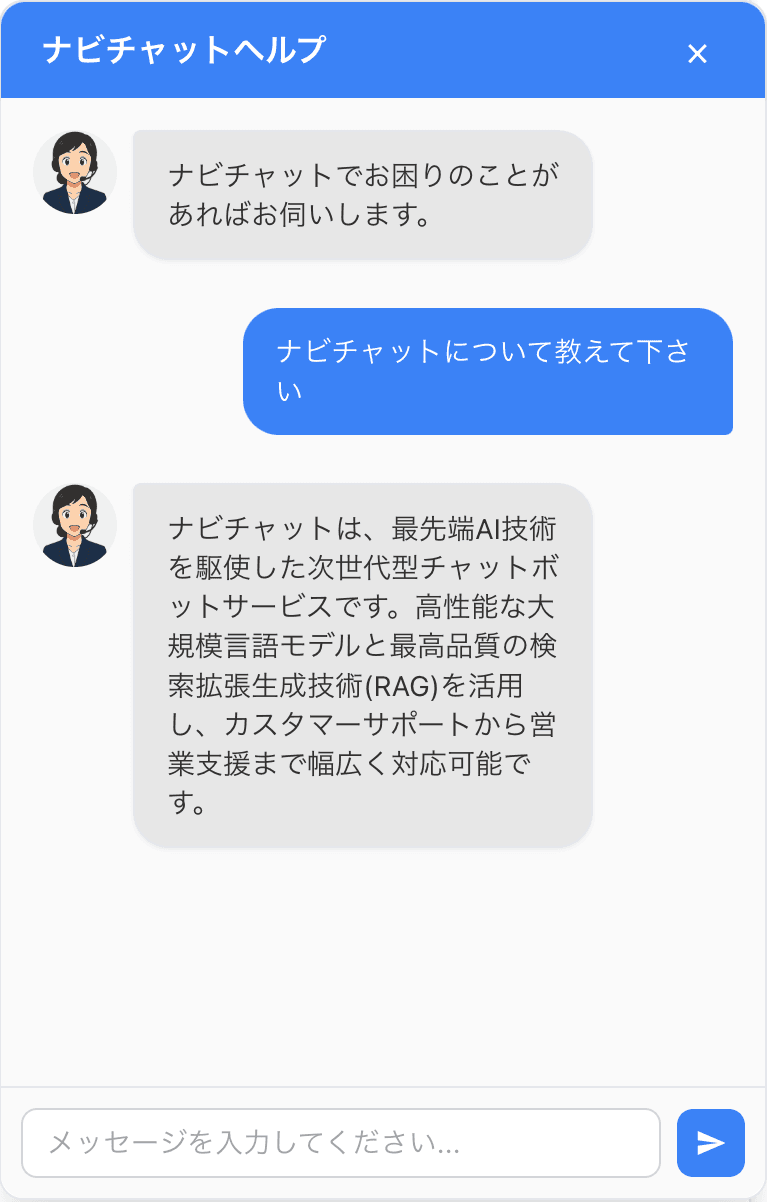Close the ナビチャットヘルプ chat window
This screenshot has height=1202, width=767.
tap(697, 54)
